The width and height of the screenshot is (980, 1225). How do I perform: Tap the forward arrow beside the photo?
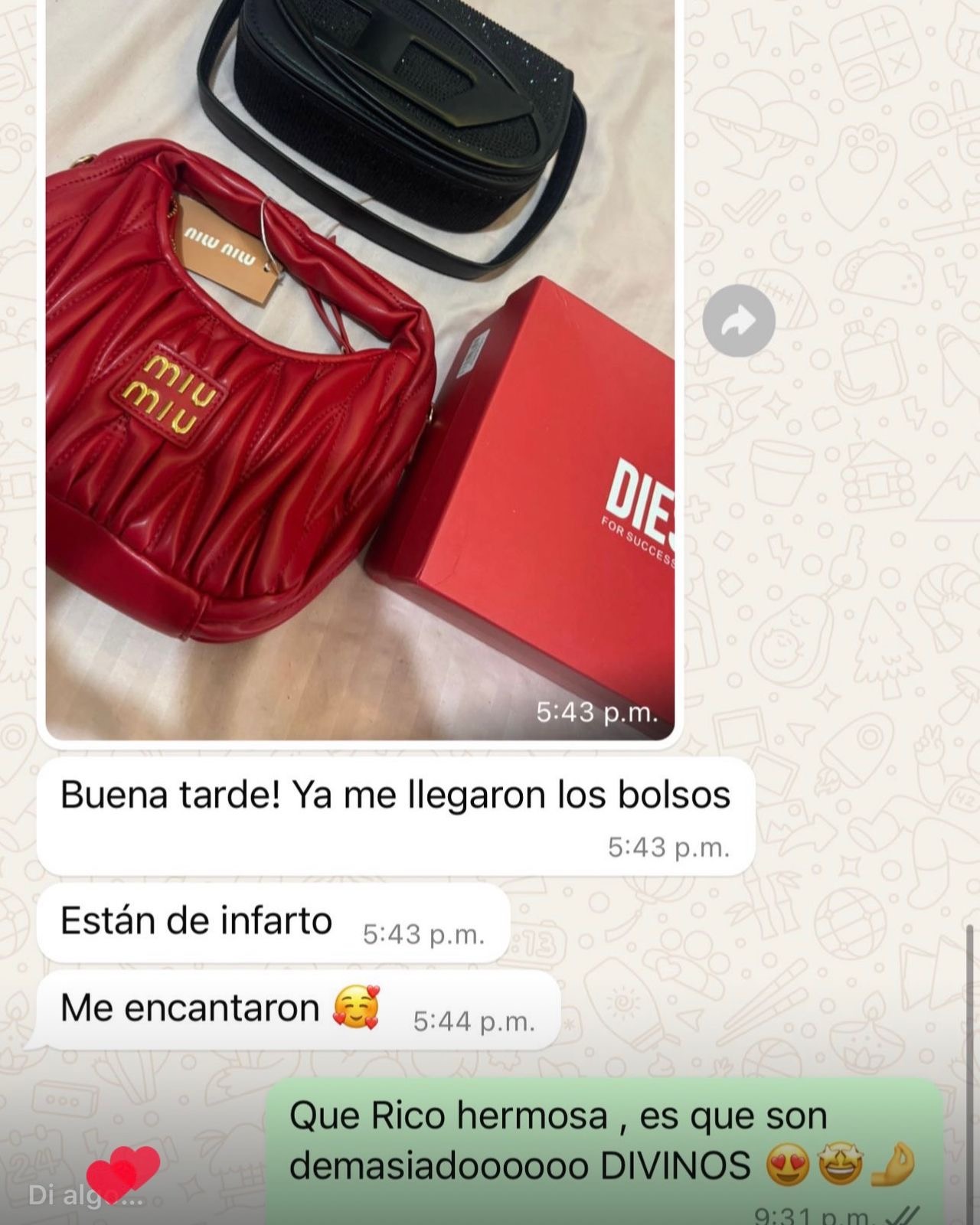pos(739,321)
